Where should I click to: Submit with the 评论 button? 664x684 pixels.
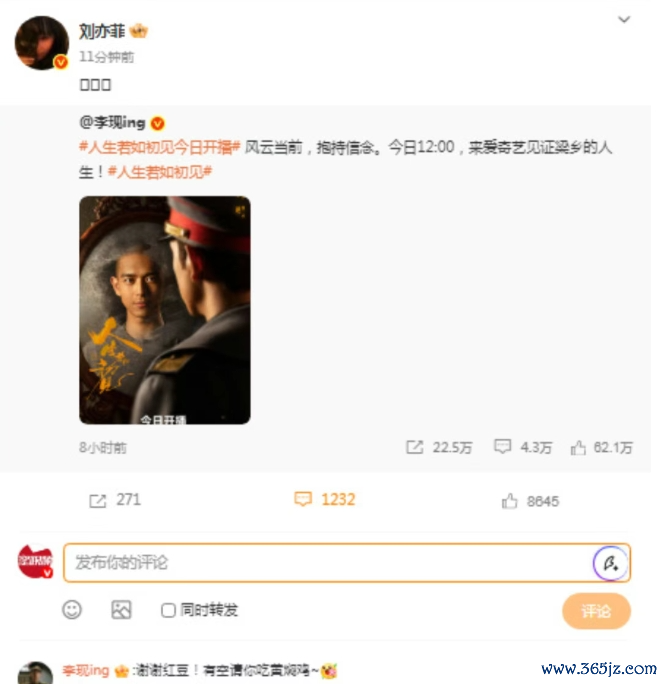point(596,610)
